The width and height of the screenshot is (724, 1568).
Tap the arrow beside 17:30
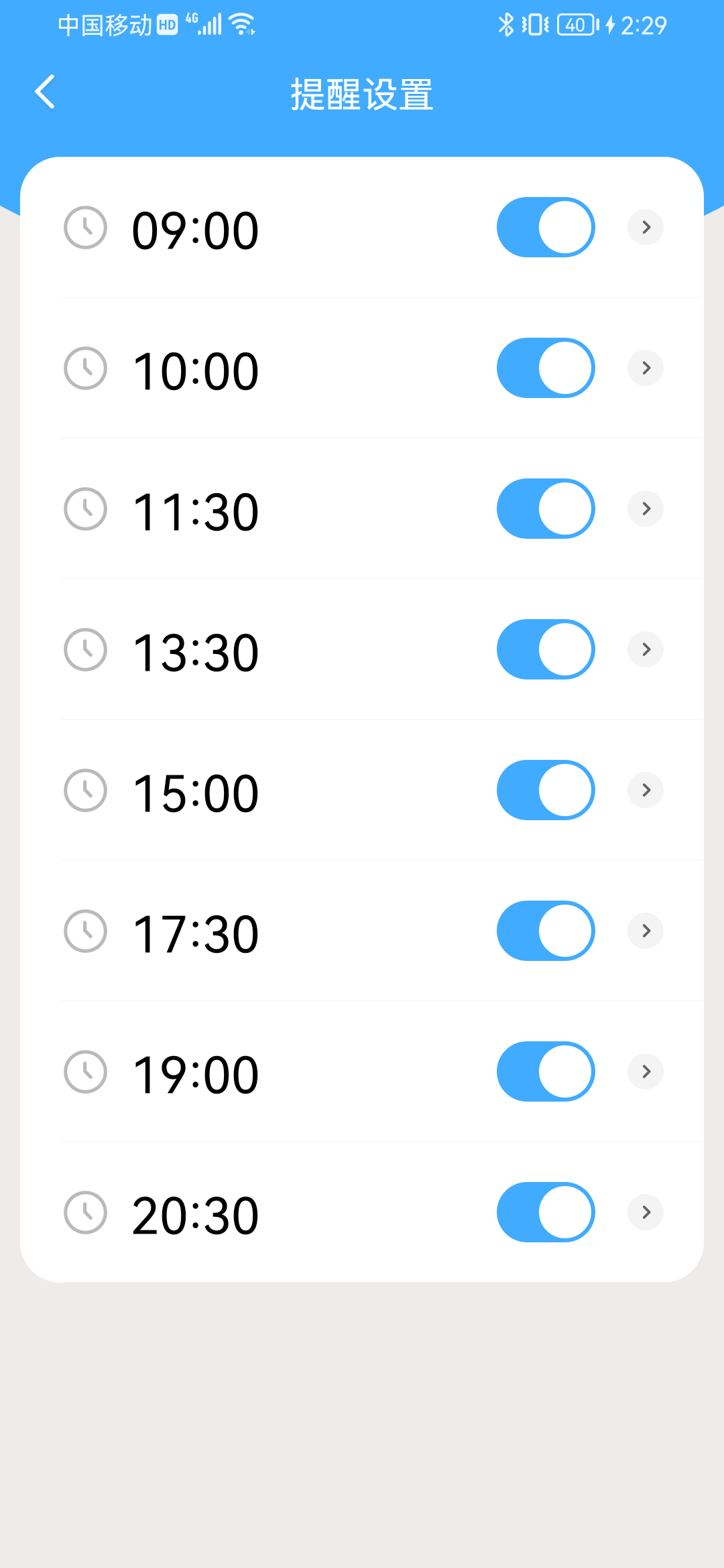click(x=646, y=931)
